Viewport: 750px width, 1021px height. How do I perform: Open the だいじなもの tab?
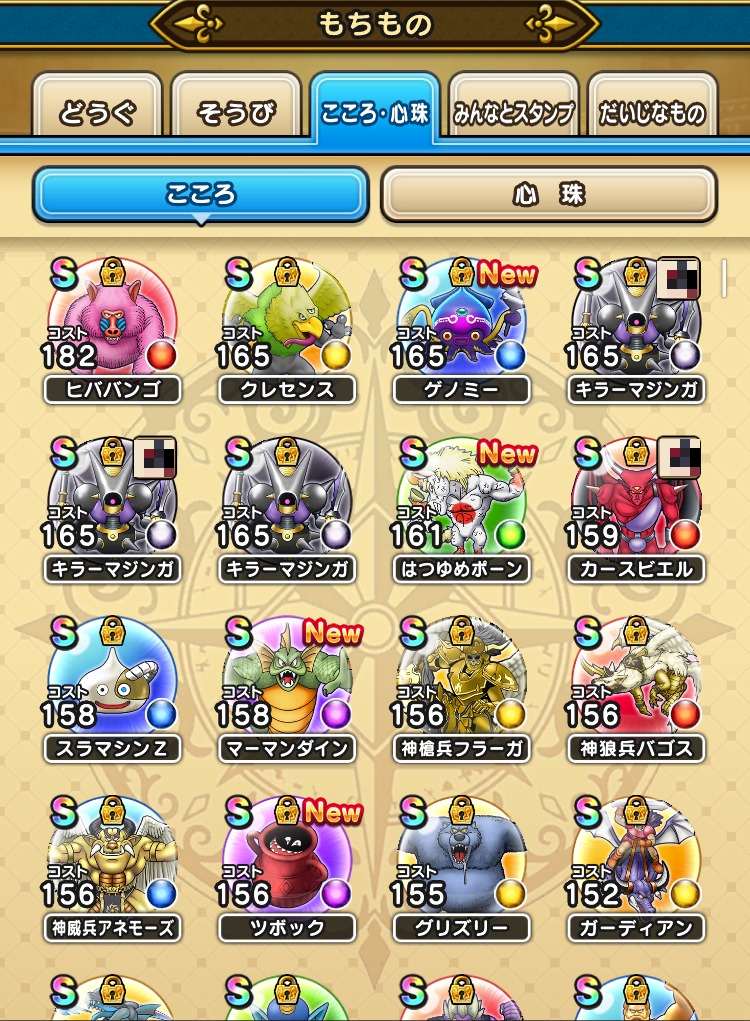(652, 111)
